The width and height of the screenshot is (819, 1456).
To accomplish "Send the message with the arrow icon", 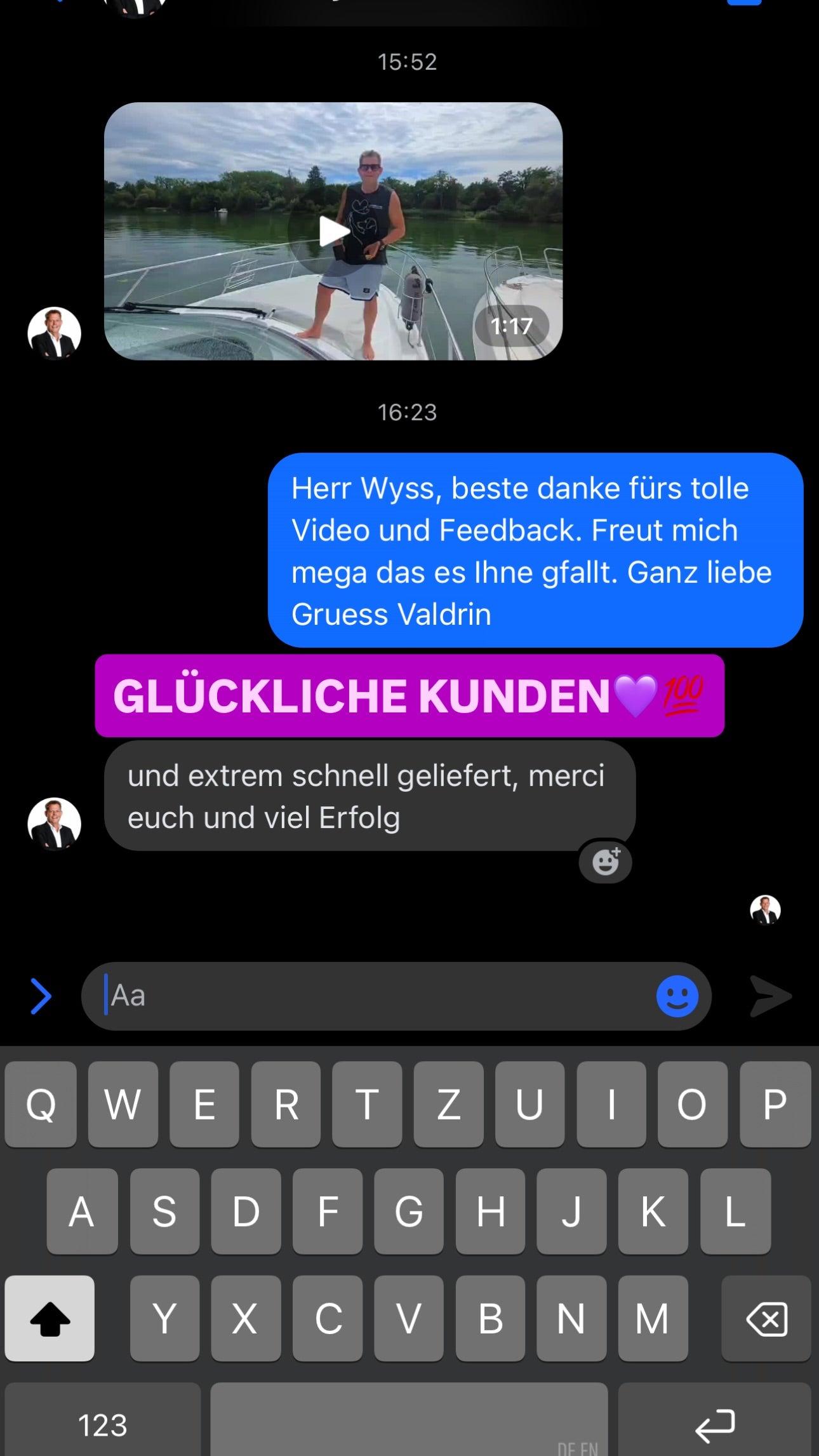I will pos(771,996).
